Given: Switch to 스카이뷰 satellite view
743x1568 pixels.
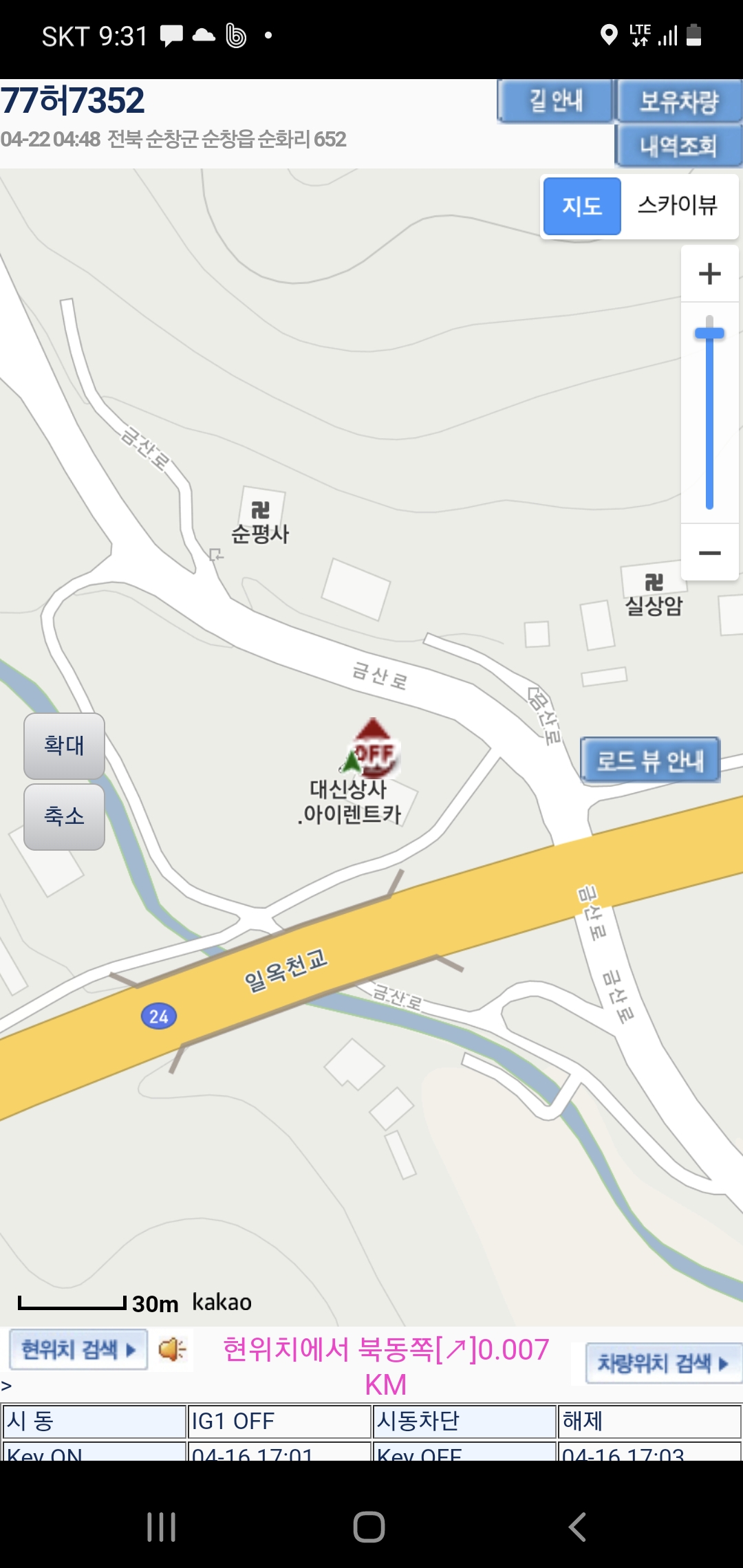Looking at the screenshot, I should (x=678, y=206).
